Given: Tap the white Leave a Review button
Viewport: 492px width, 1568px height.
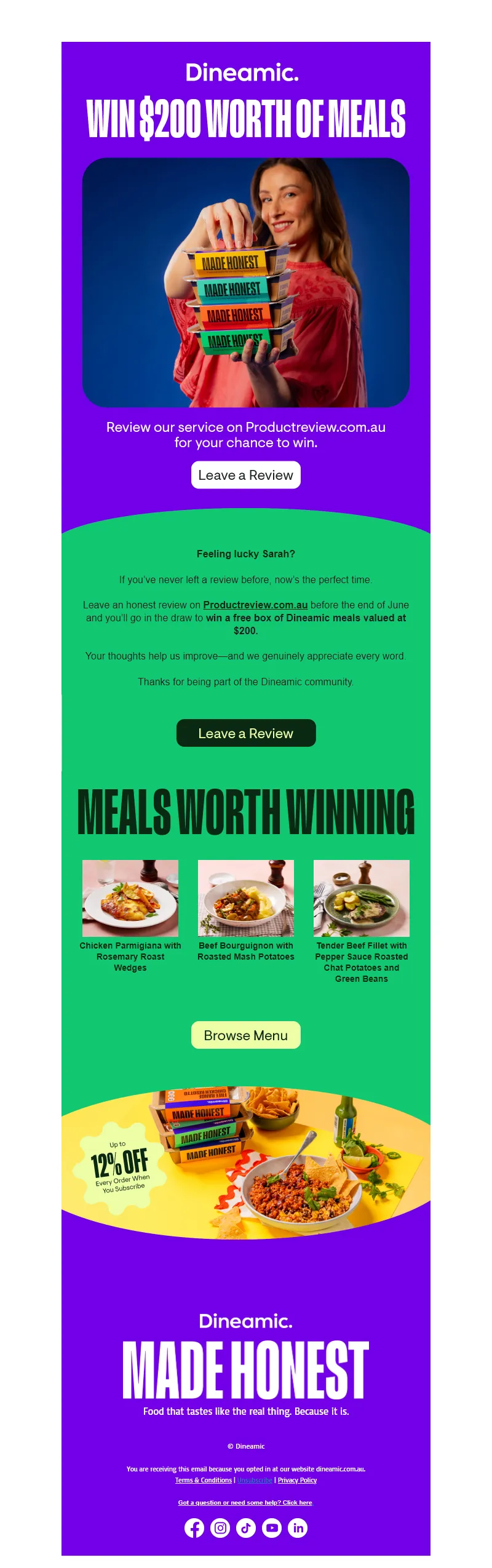Looking at the screenshot, I should 245,475.
